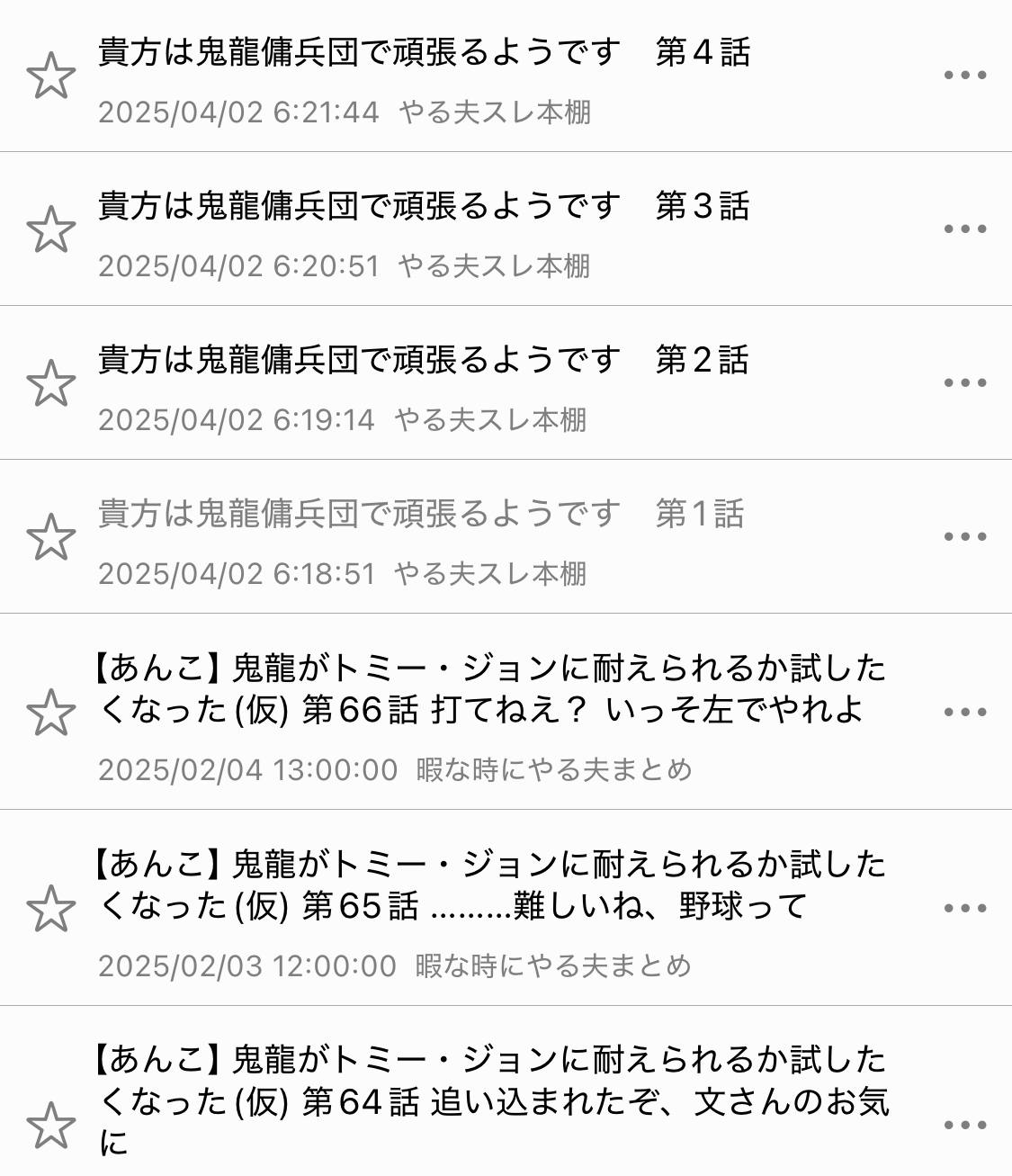Viewport: 1012px width, 1176px height.
Task: Star the 【あんこ】 第64話 entry
Action: (51, 1126)
